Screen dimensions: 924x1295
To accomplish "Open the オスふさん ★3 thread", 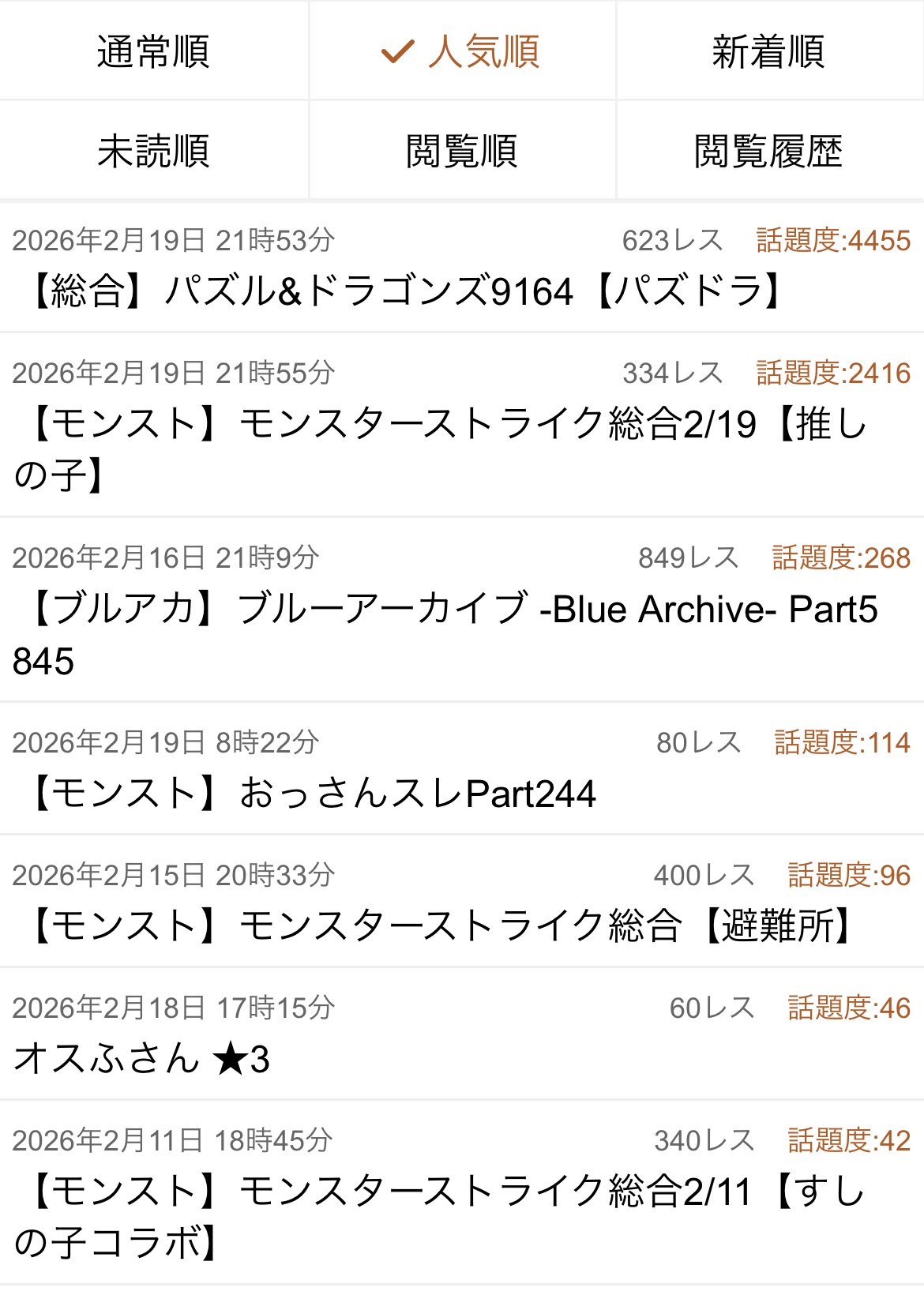I will click(x=142, y=1058).
